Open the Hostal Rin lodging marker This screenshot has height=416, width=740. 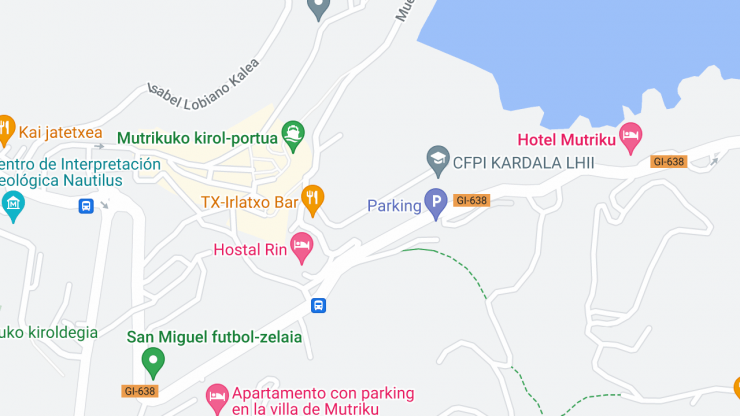tap(301, 246)
